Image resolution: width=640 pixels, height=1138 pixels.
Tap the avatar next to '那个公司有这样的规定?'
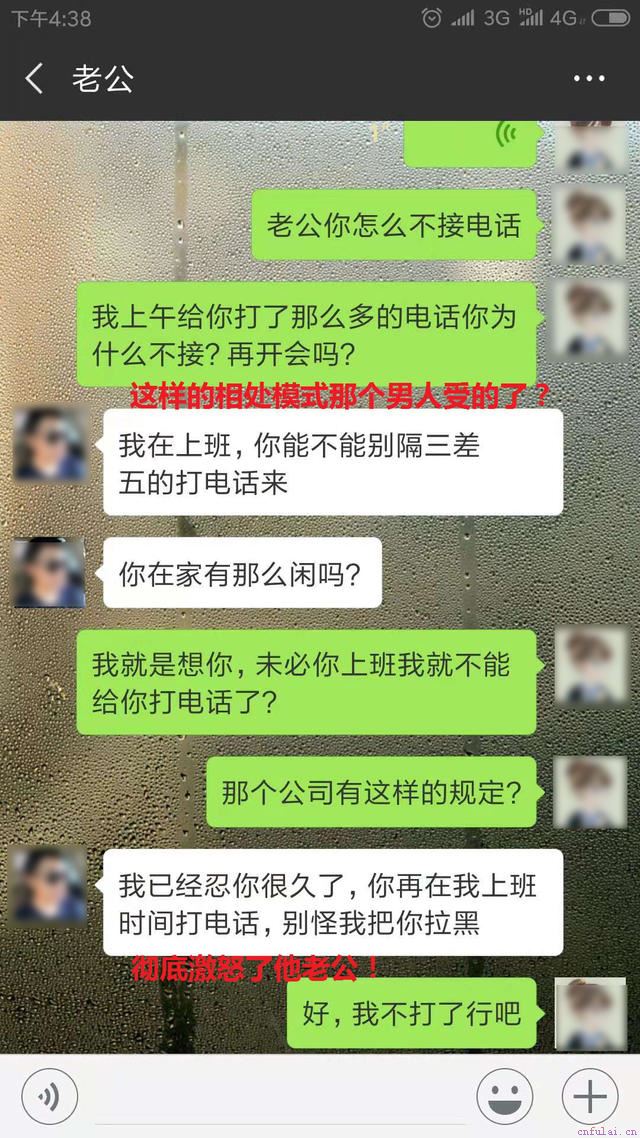(x=590, y=791)
